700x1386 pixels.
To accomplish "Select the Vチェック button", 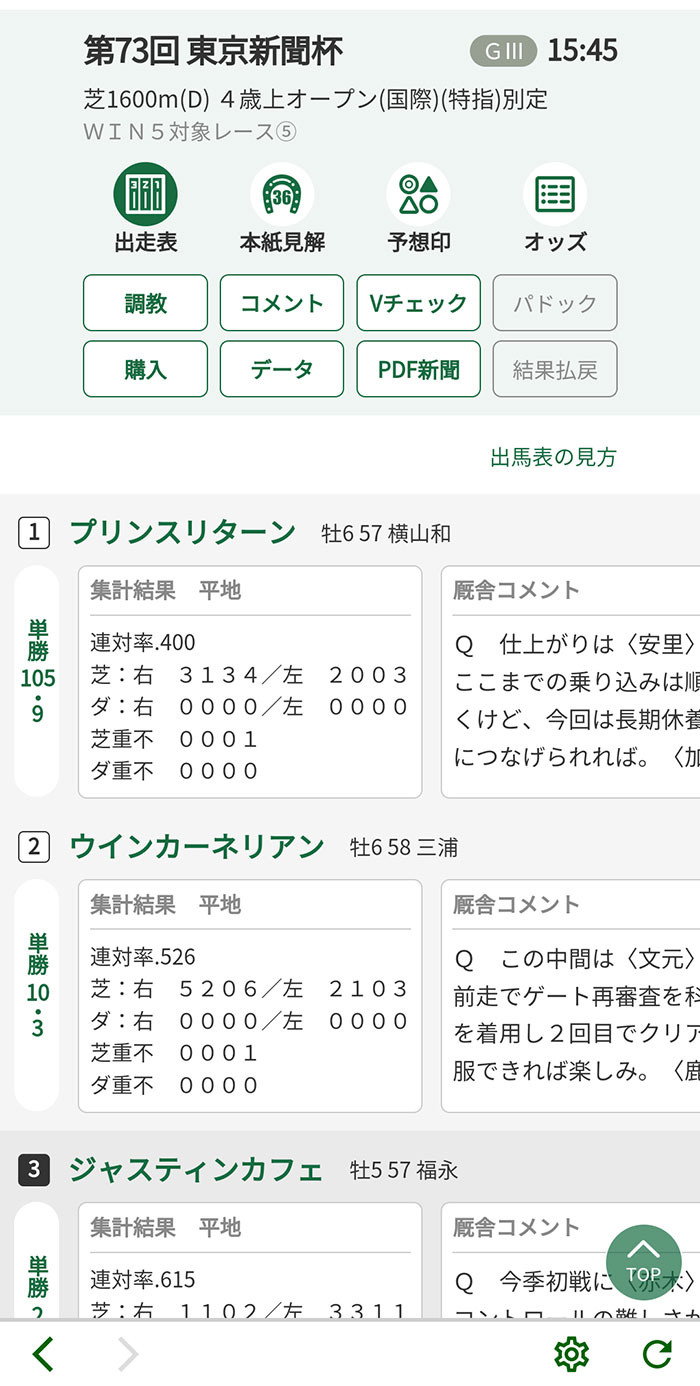I will pyautogui.click(x=418, y=303).
